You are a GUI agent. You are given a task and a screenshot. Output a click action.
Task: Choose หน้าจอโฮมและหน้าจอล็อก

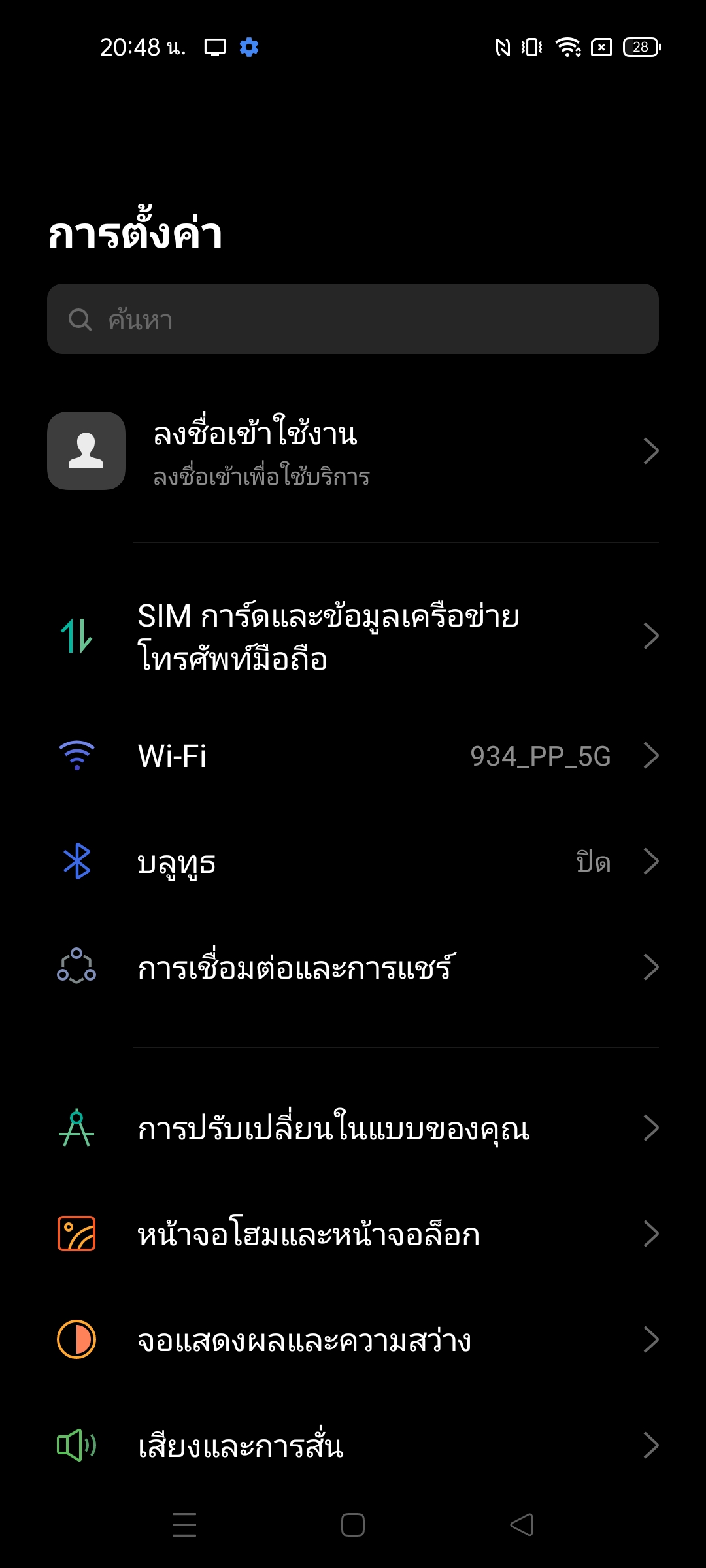click(x=353, y=1234)
